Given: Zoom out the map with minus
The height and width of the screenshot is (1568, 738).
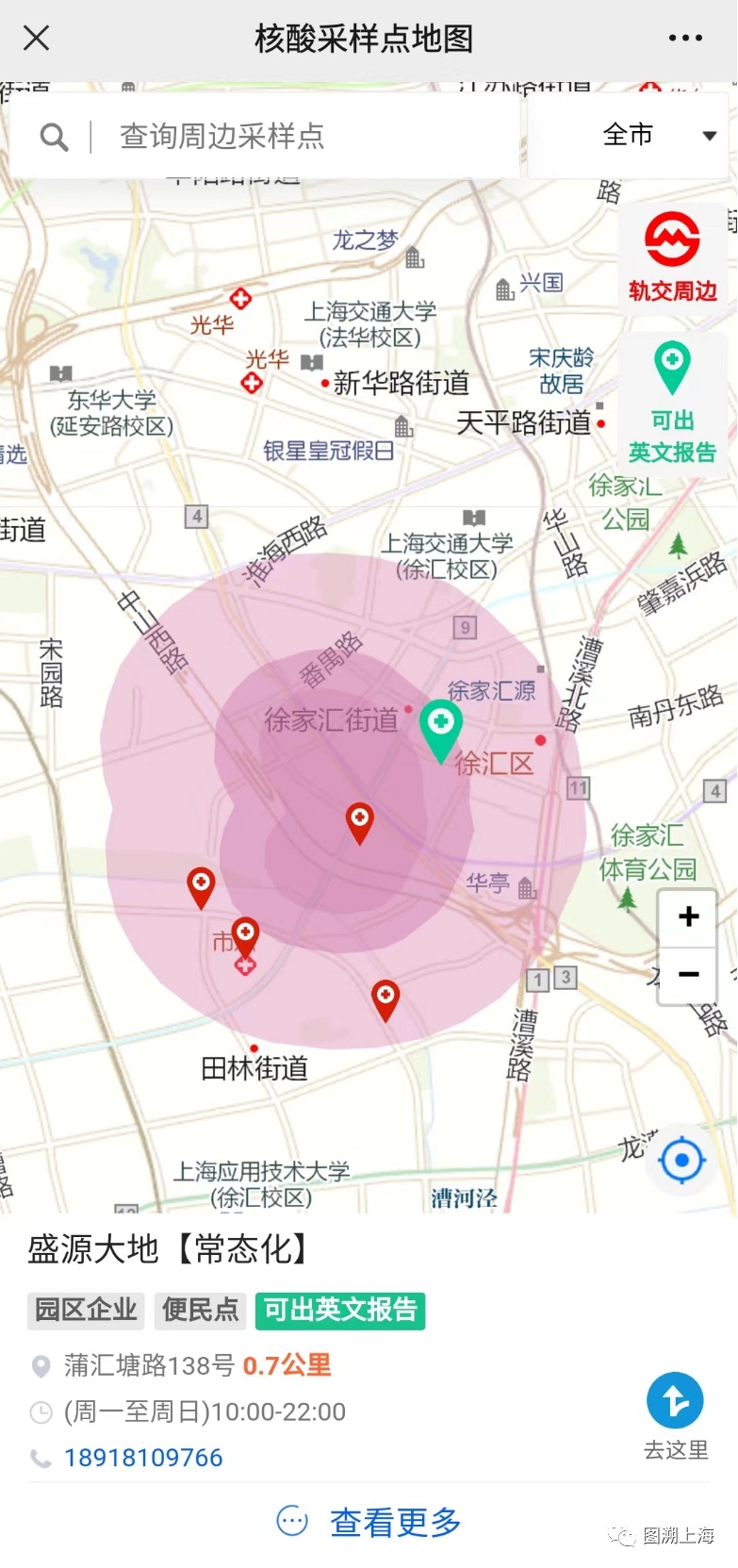Looking at the screenshot, I should 689,974.
